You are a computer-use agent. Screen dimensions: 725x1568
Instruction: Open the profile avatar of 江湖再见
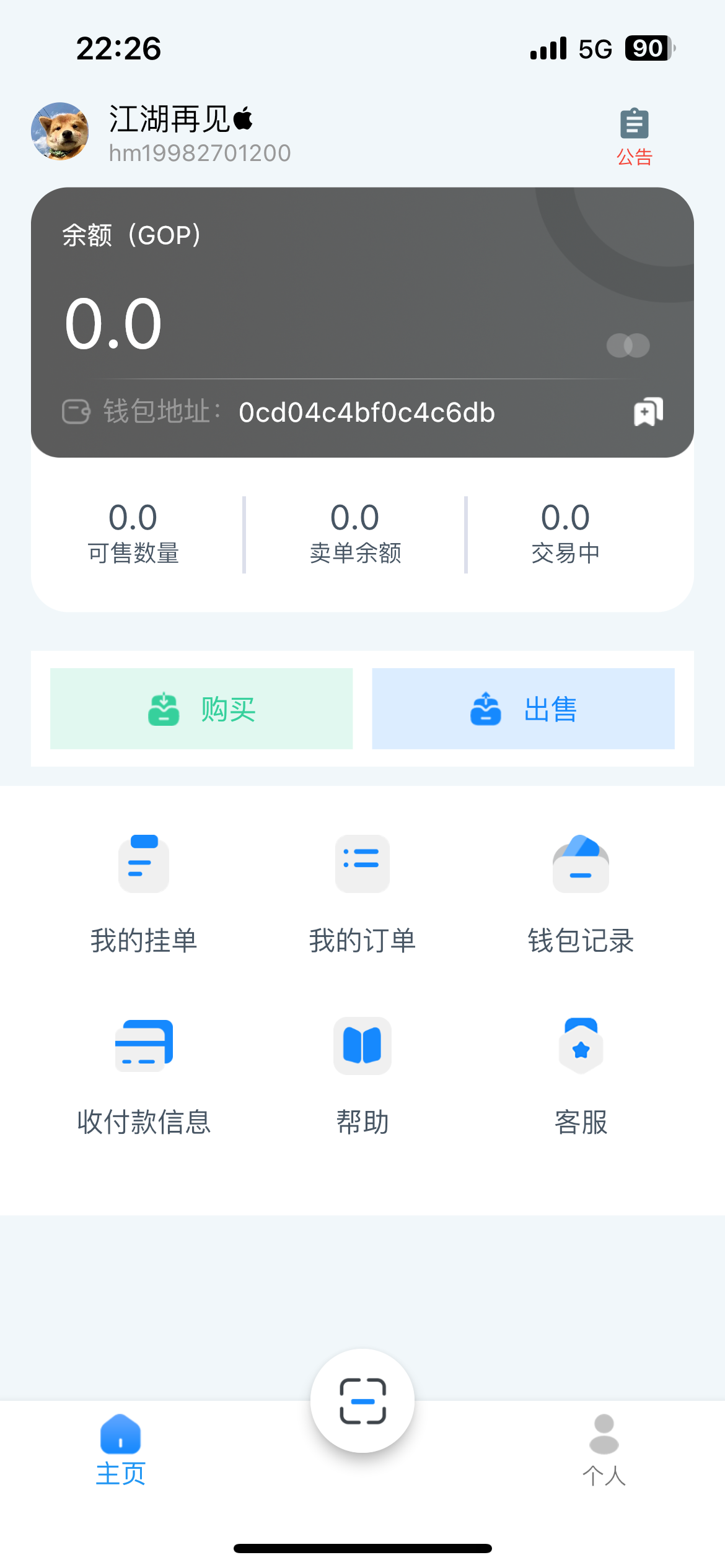(x=60, y=131)
